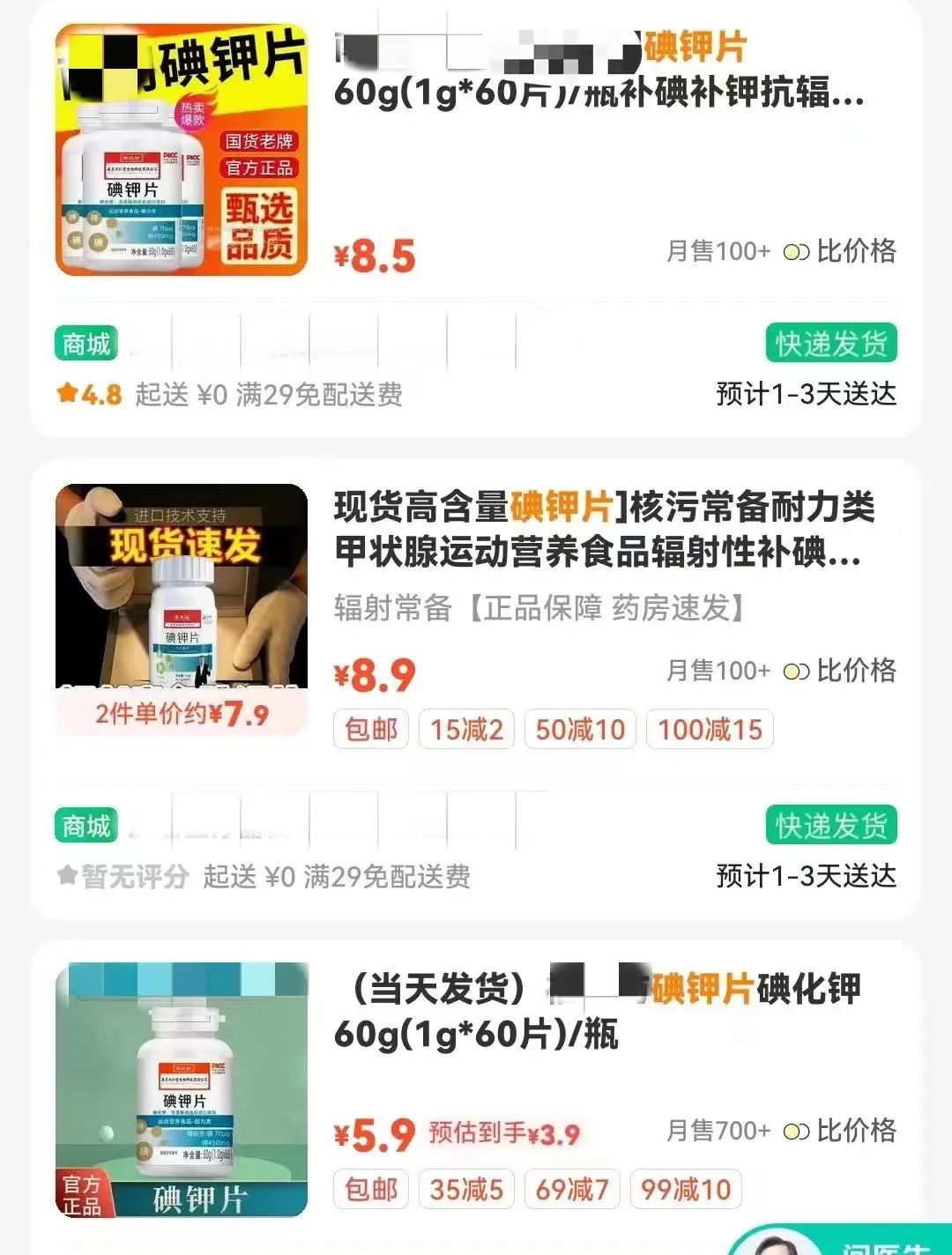The width and height of the screenshot is (952, 1255).
Task: Click the 包邮 tag on the second product
Action: pos(371,729)
